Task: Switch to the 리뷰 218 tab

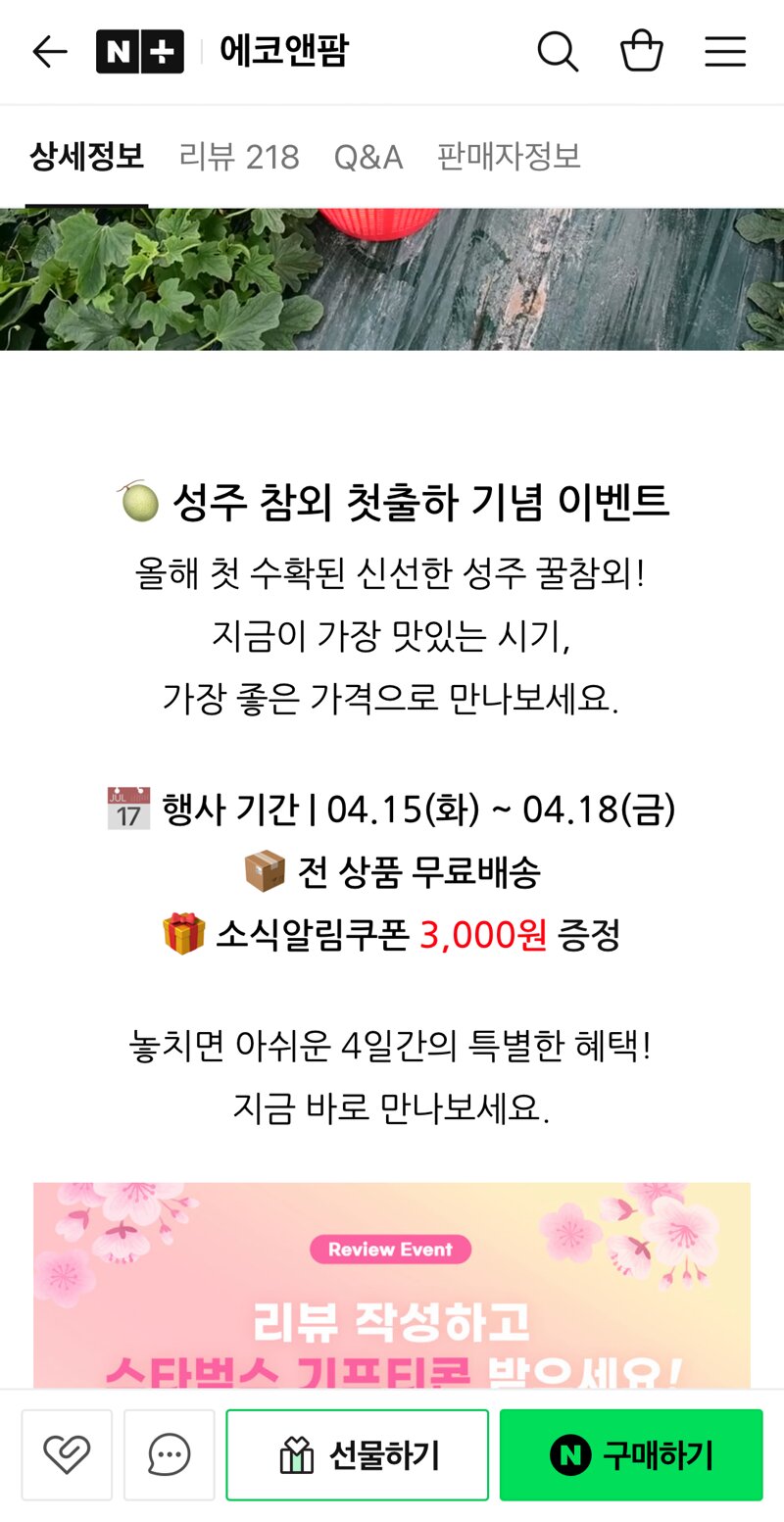Action: [x=239, y=157]
